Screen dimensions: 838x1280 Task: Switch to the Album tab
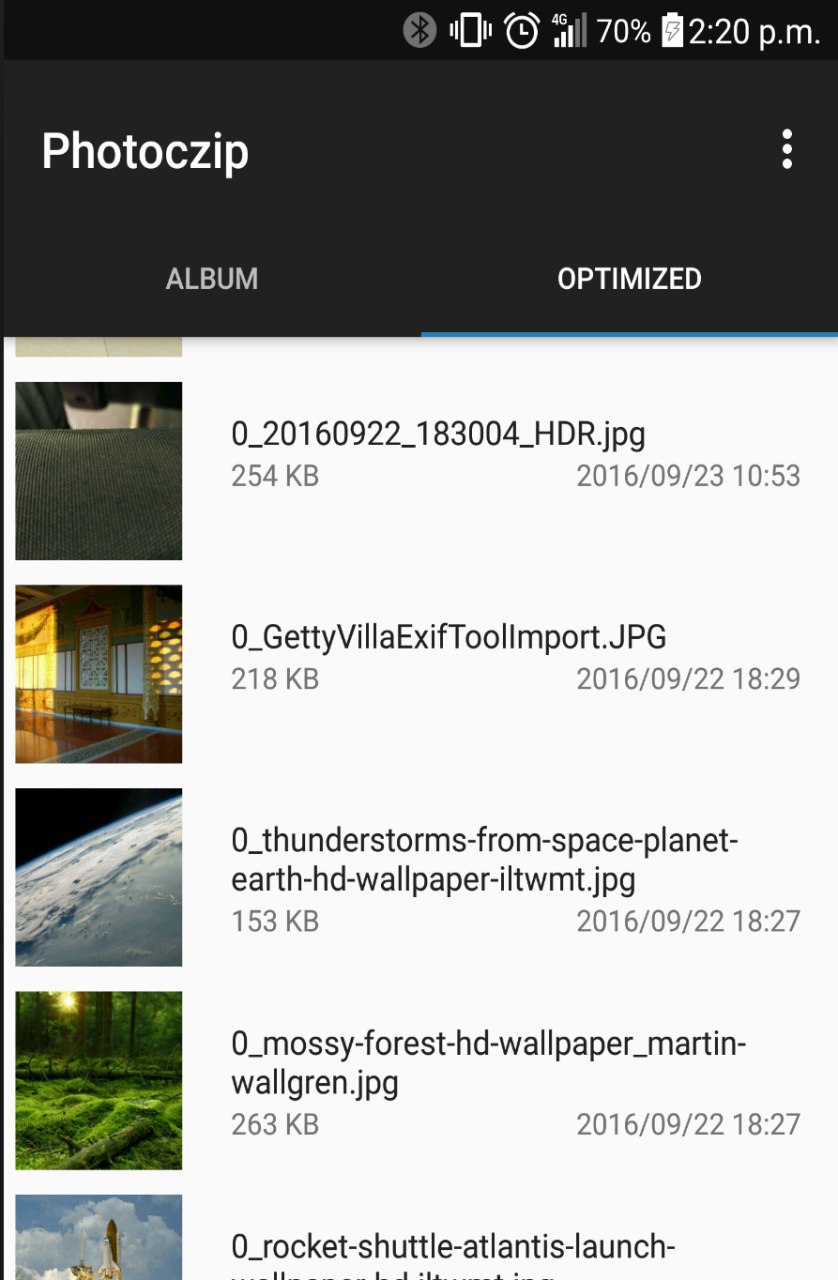[212, 279]
